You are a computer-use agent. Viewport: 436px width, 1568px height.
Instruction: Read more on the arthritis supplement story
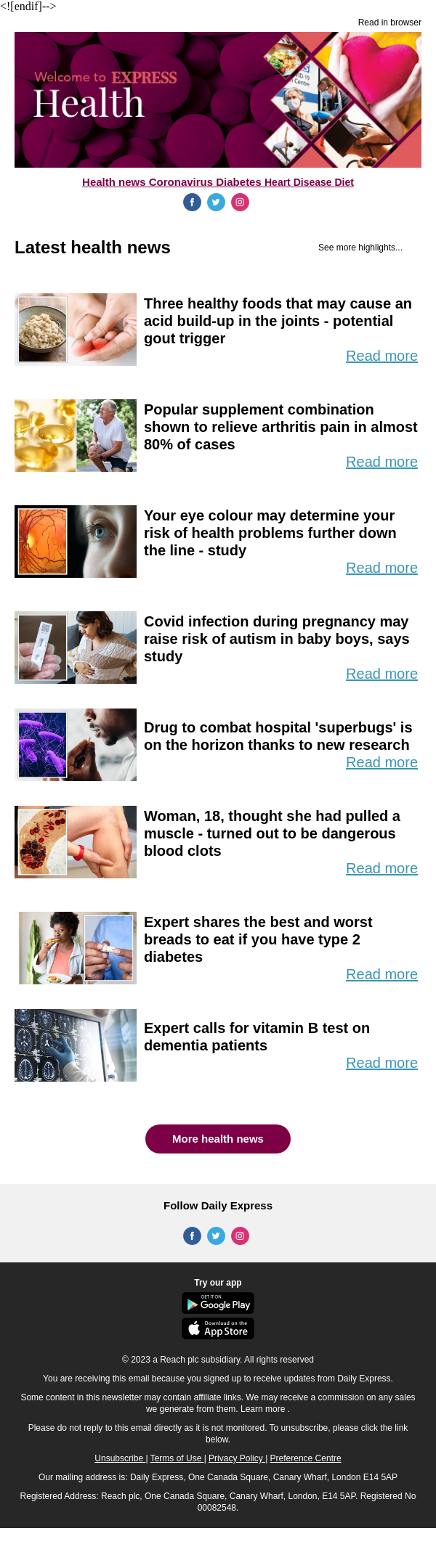point(381,462)
